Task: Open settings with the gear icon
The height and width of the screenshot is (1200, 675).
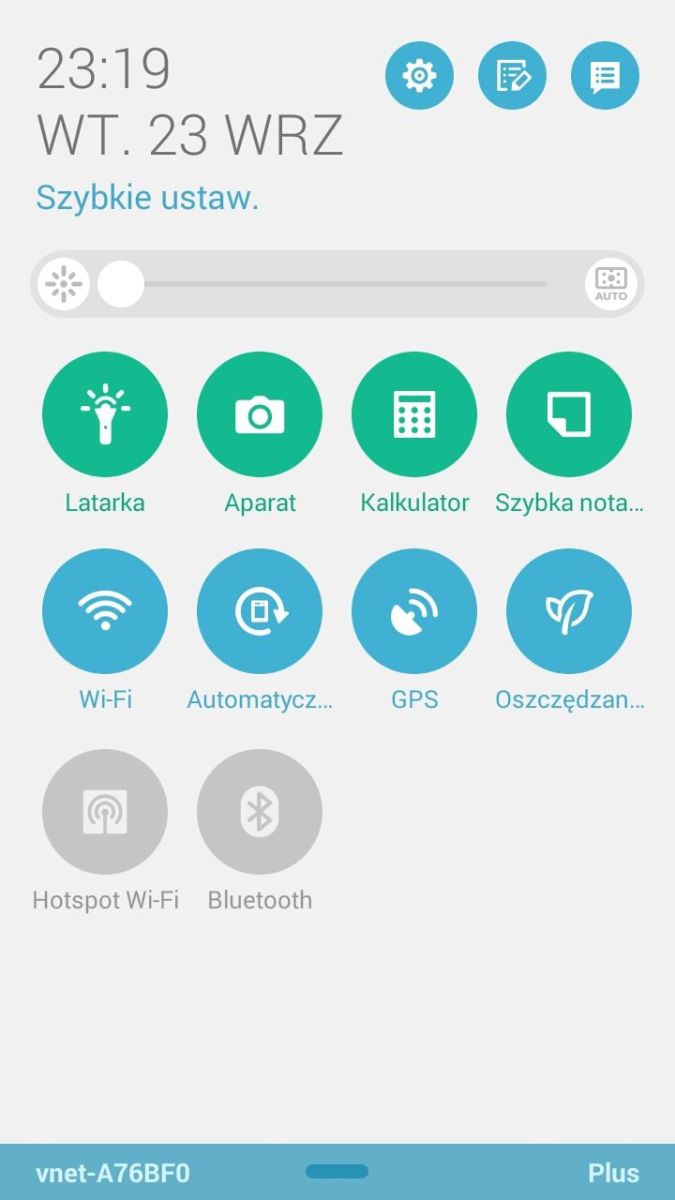Action: coord(419,76)
